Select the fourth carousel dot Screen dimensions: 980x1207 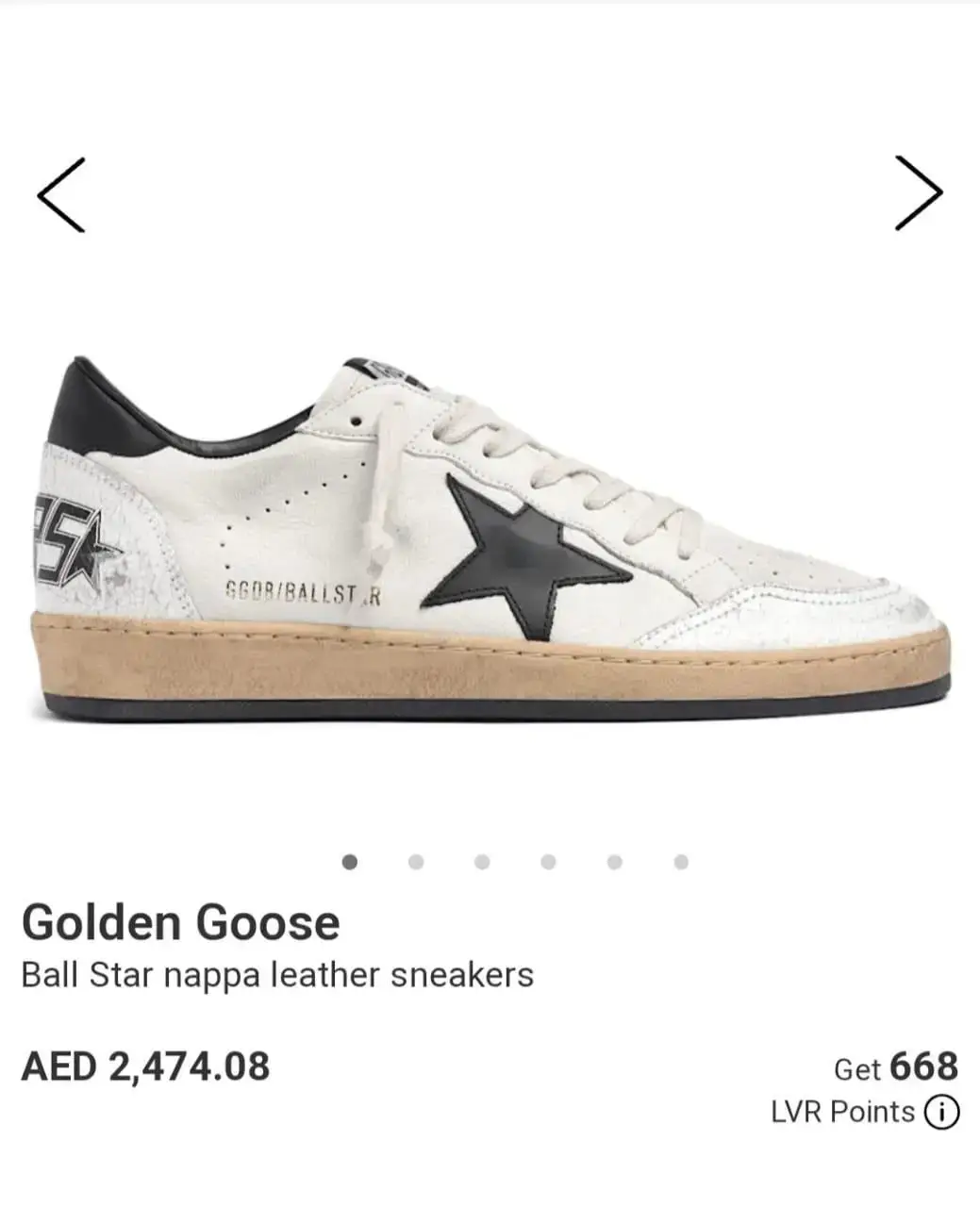(x=547, y=860)
